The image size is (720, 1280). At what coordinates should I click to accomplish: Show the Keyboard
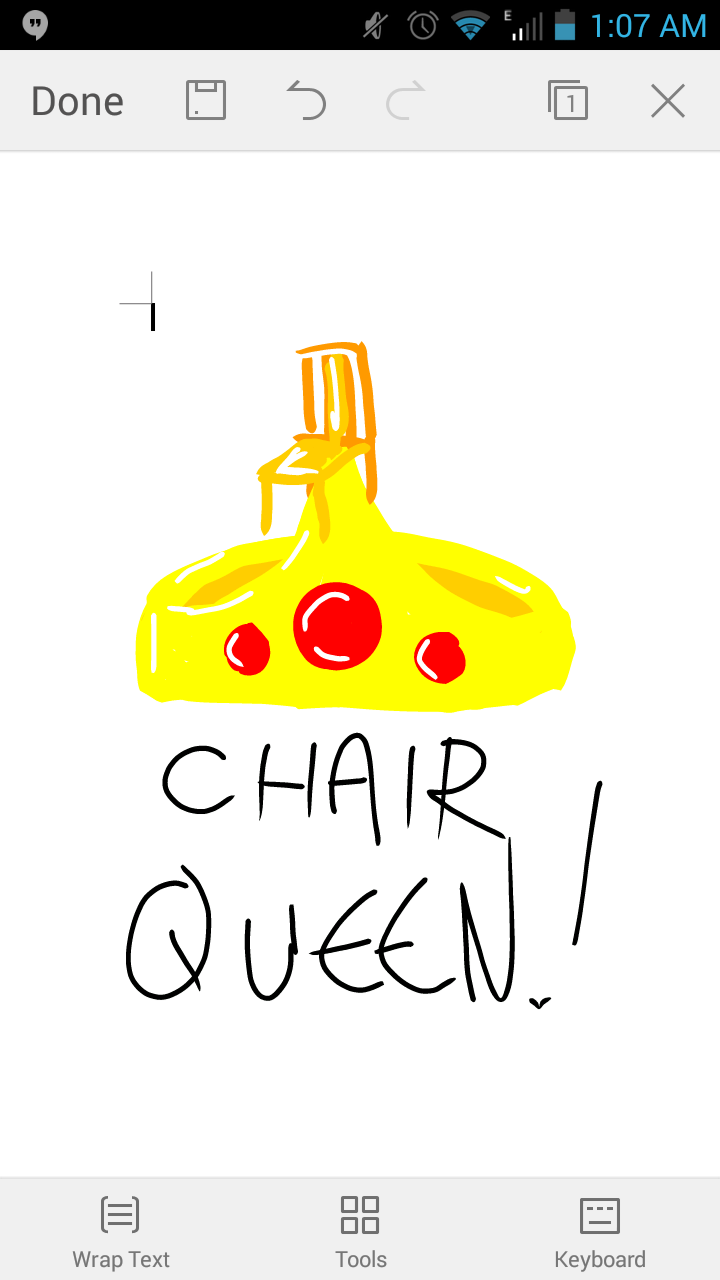(x=600, y=1232)
